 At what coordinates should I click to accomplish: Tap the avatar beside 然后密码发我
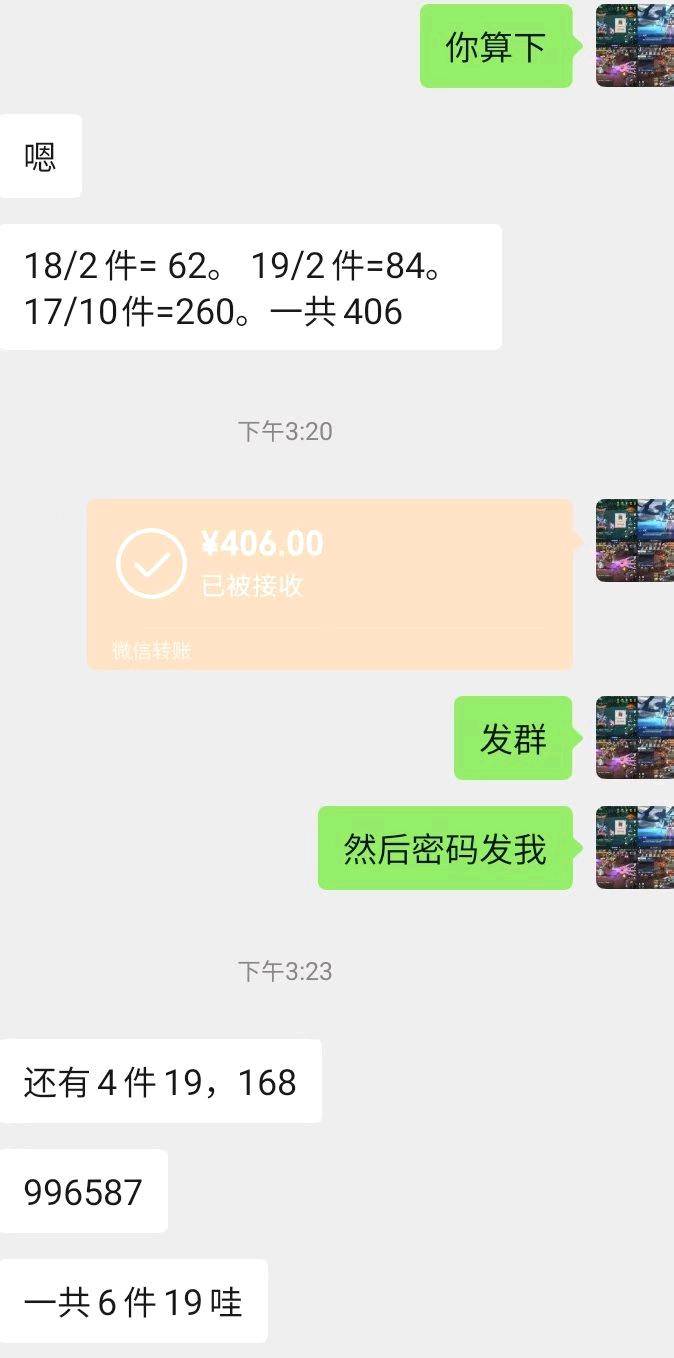[x=634, y=848]
